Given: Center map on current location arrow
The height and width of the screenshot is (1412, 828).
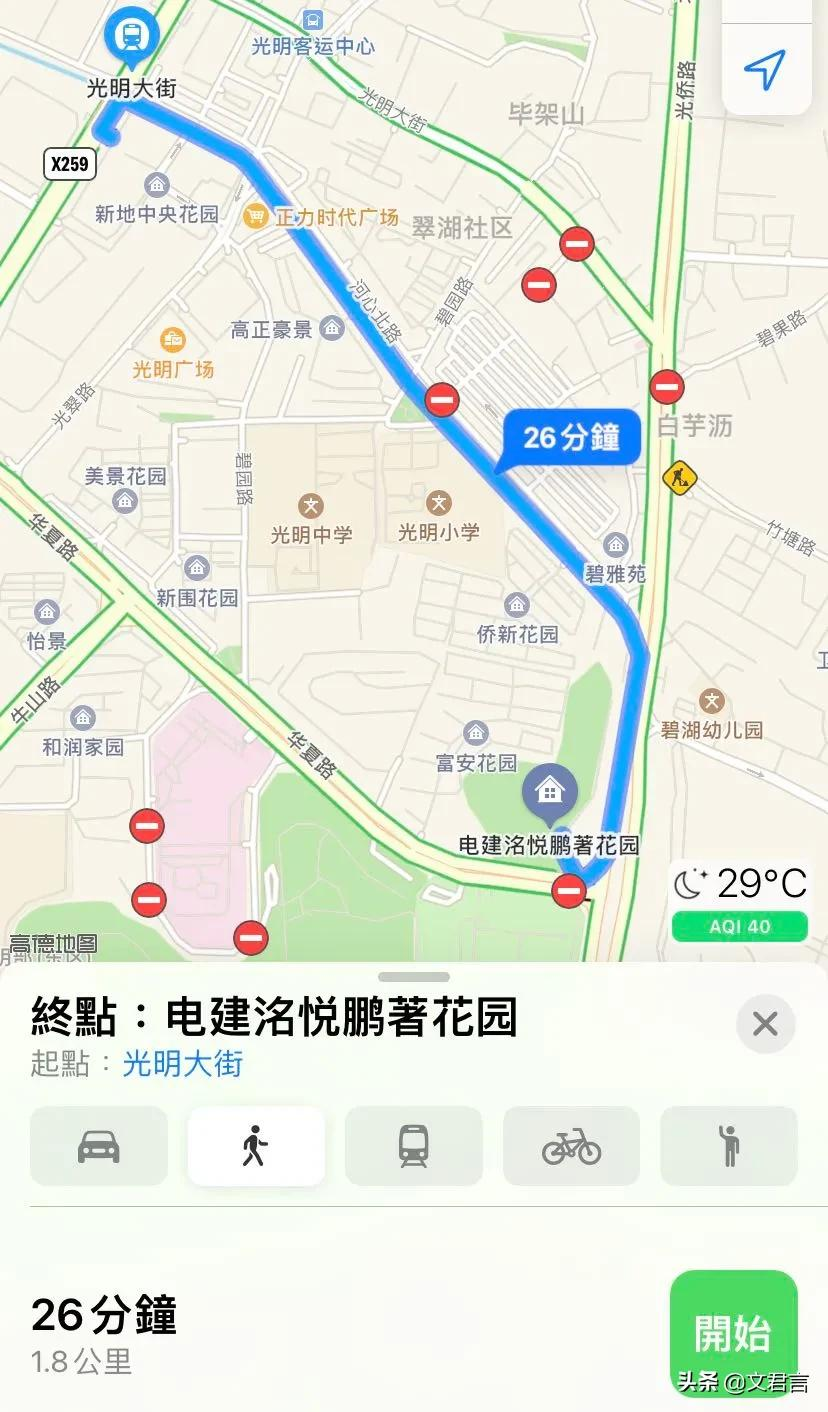Looking at the screenshot, I should (765, 70).
